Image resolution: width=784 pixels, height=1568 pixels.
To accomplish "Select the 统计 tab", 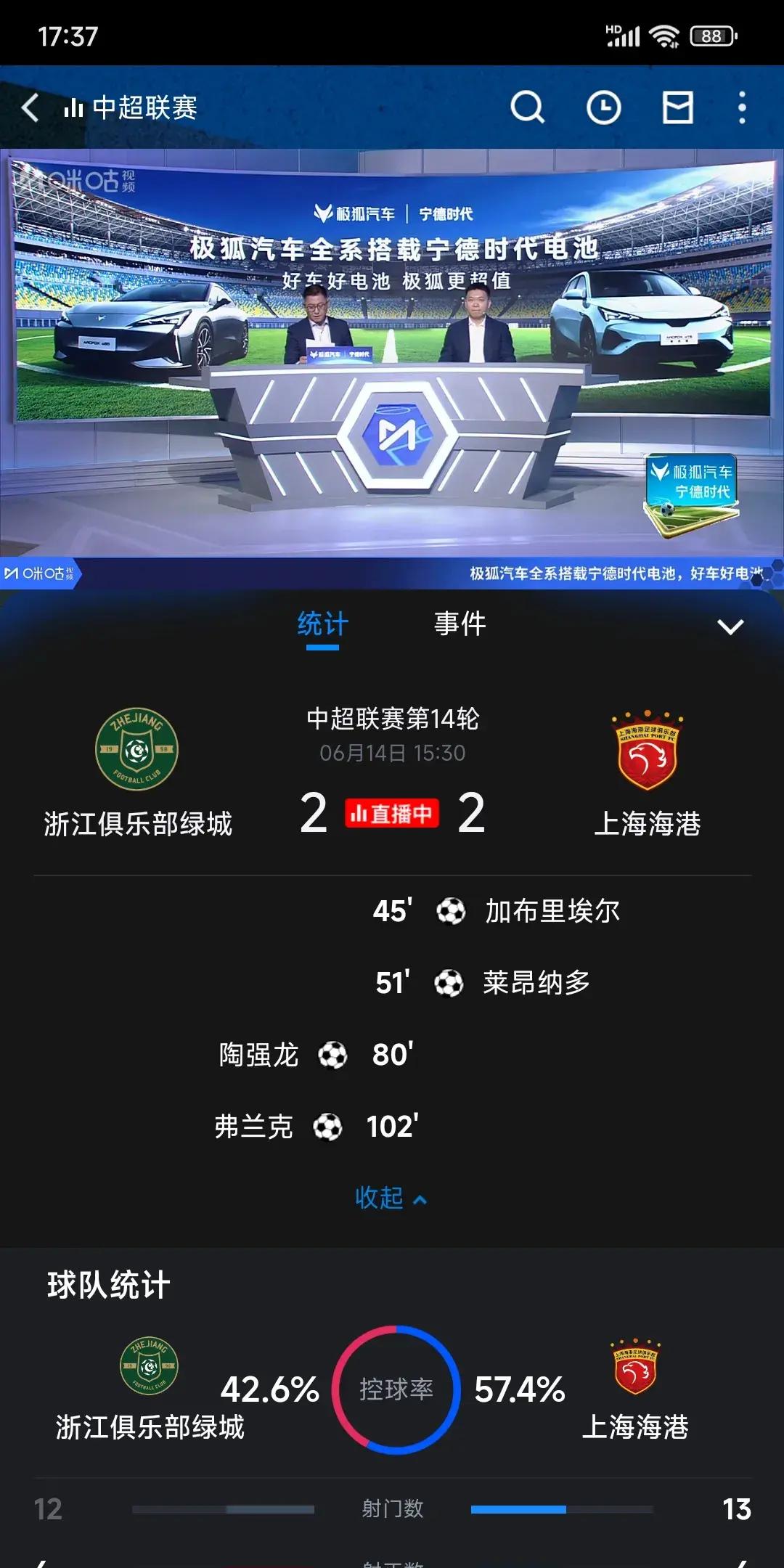I will (x=322, y=624).
